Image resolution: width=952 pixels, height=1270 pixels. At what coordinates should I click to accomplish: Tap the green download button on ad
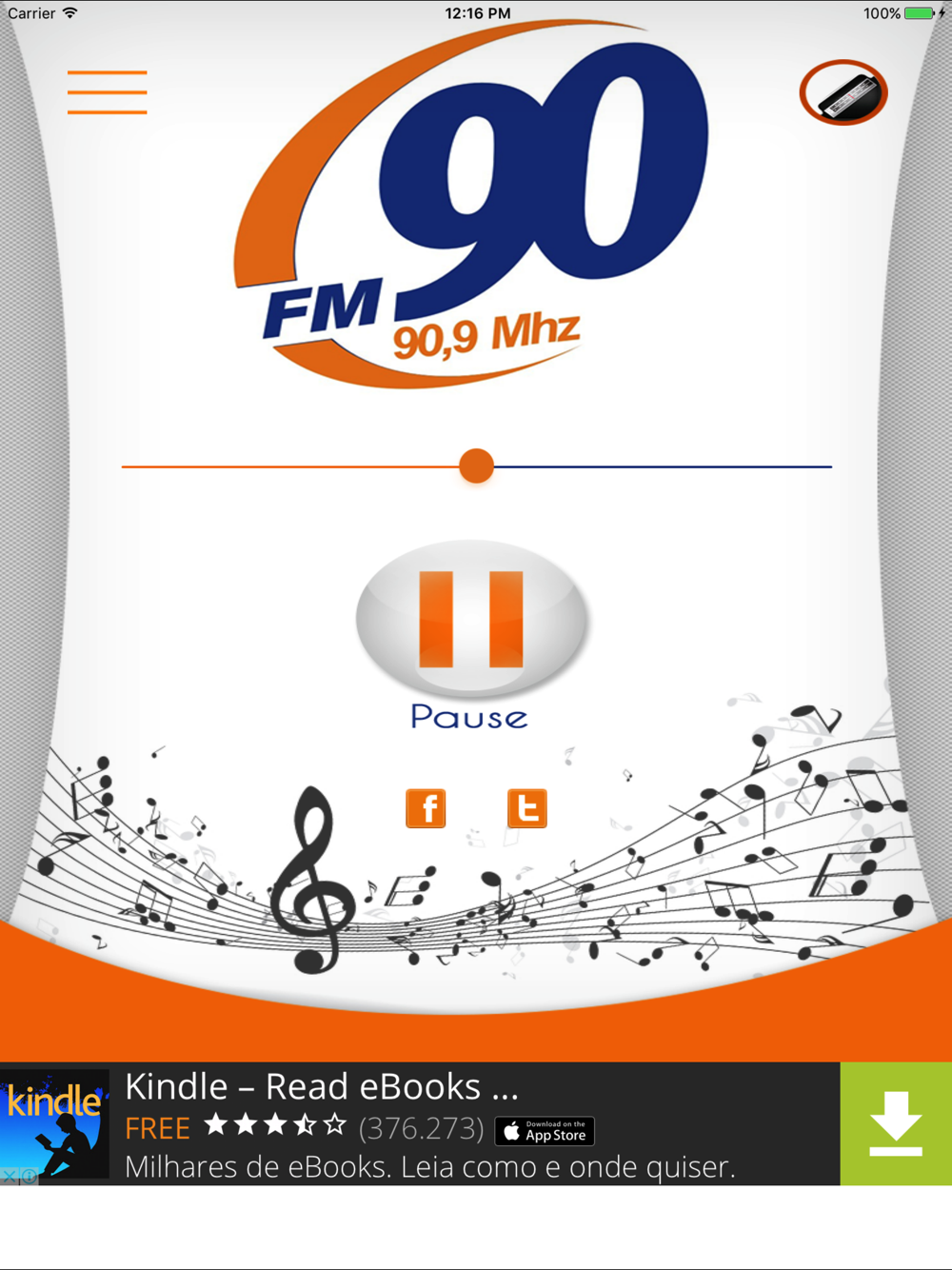tap(895, 1124)
